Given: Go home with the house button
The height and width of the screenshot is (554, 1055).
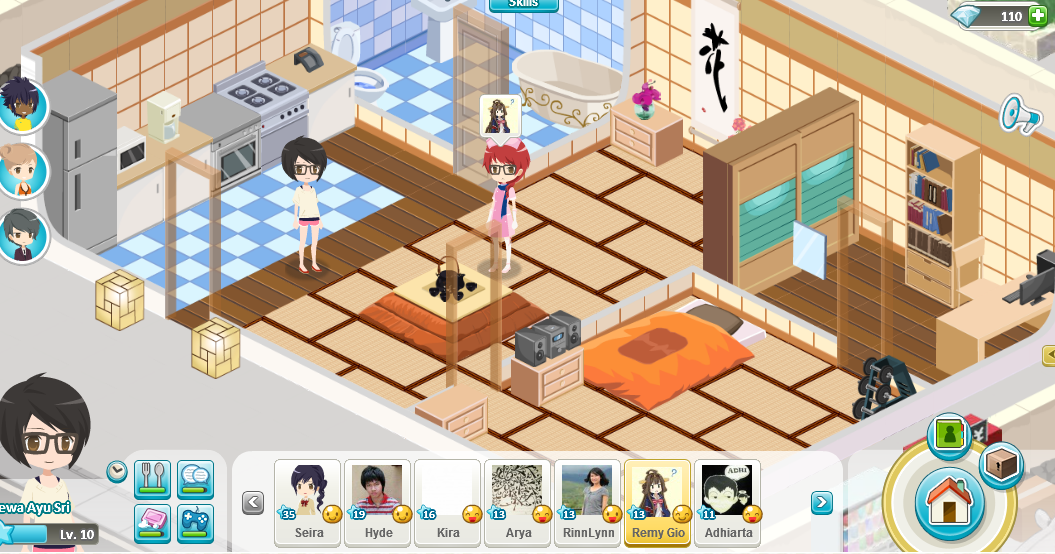Looking at the screenshot, I should [x=948, y=502].
